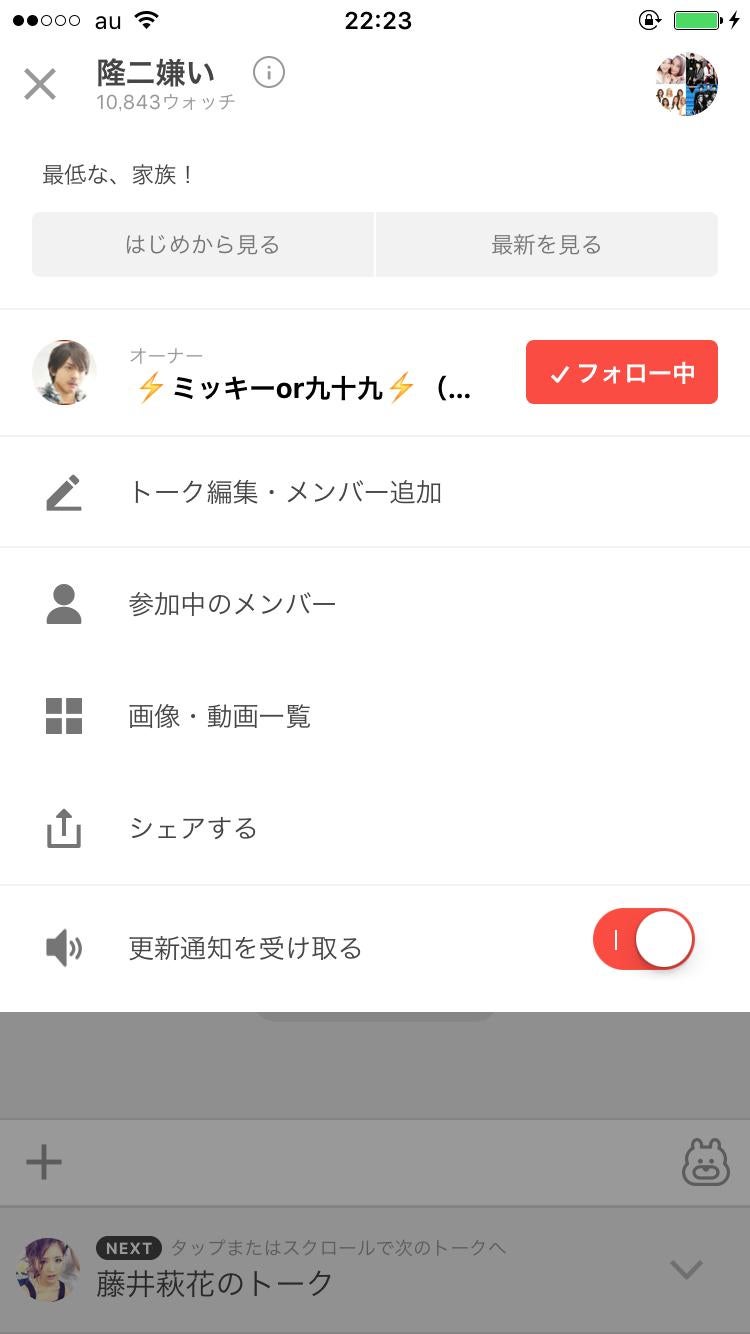
Task: Open the owner's profile avatar thumbnail
Action: 64,371
